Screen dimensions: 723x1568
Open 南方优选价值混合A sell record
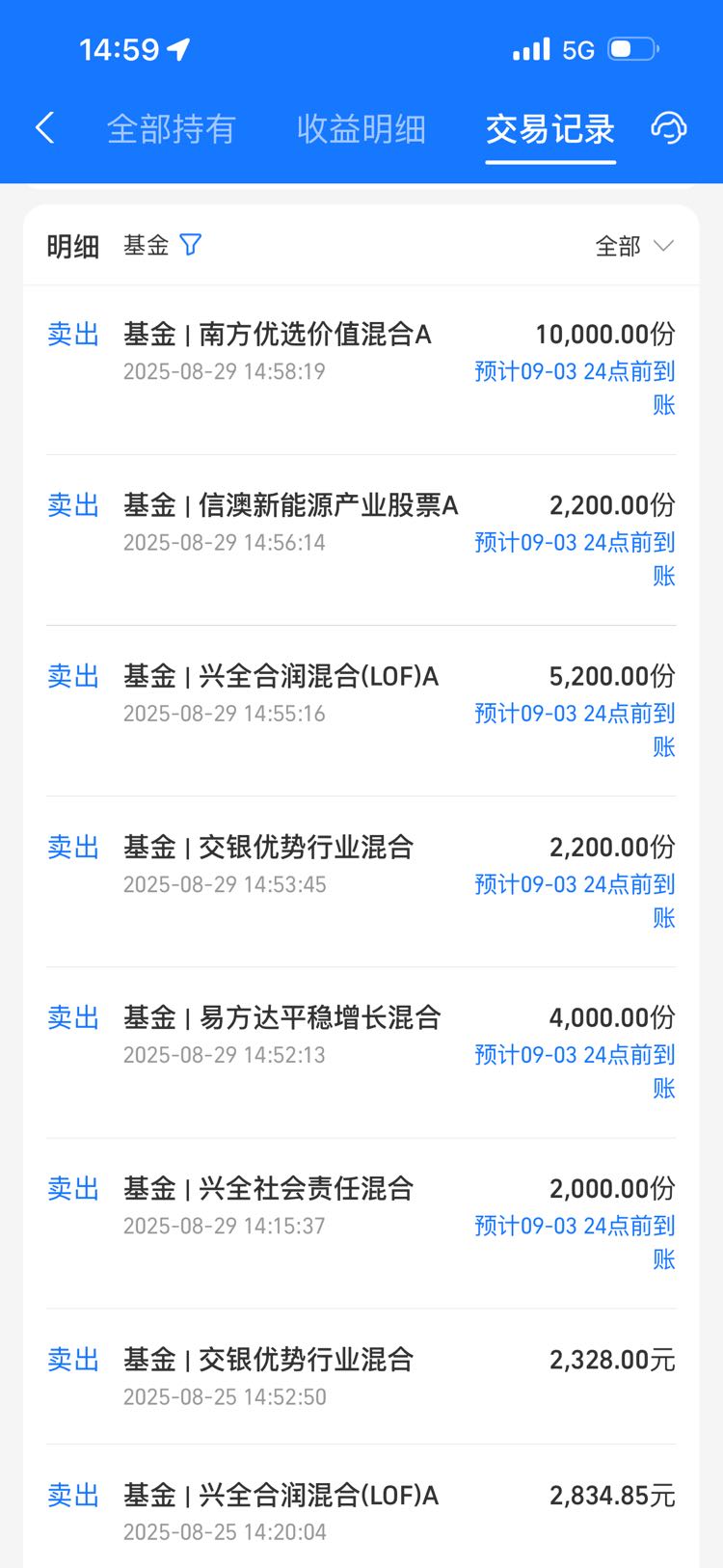click(361, 370)
